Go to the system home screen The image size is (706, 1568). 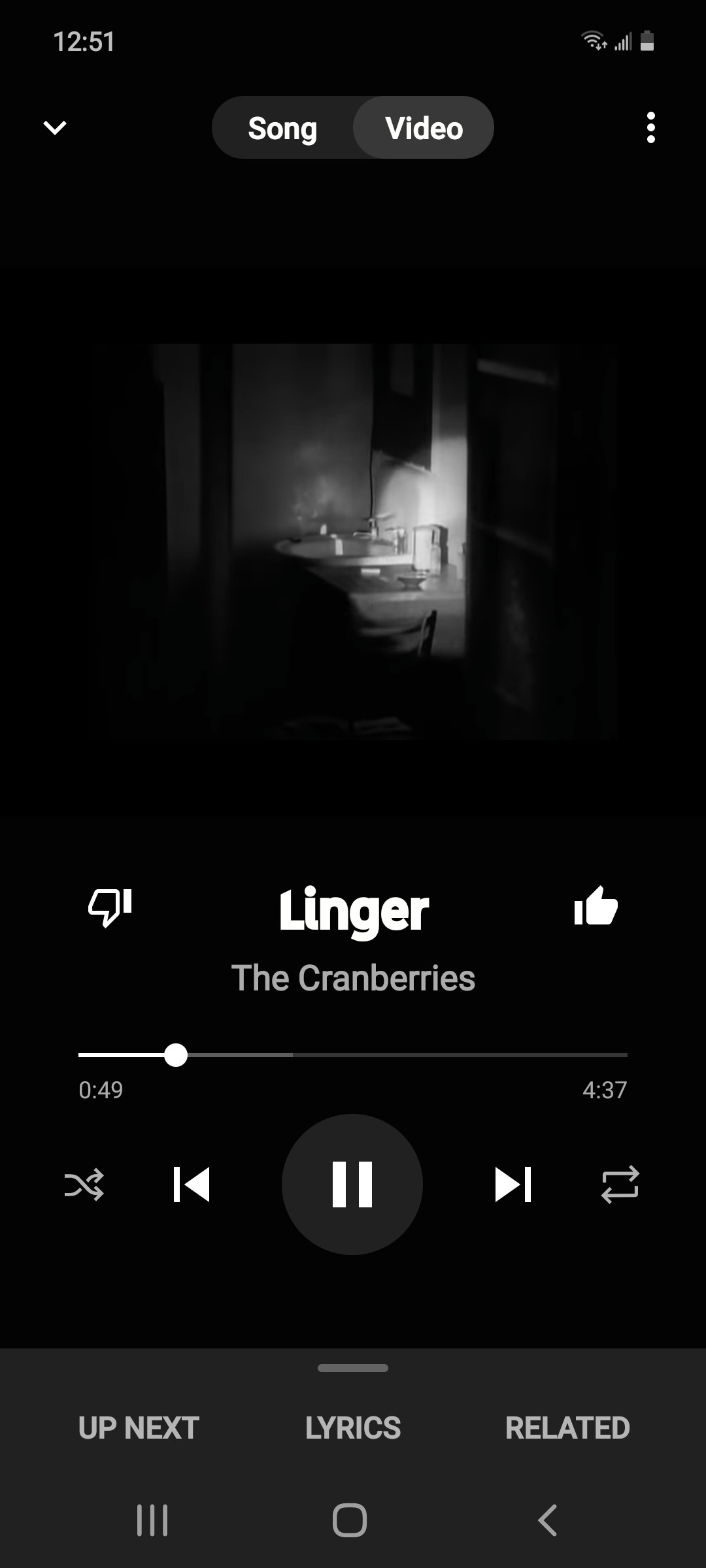click(350, 1520)
